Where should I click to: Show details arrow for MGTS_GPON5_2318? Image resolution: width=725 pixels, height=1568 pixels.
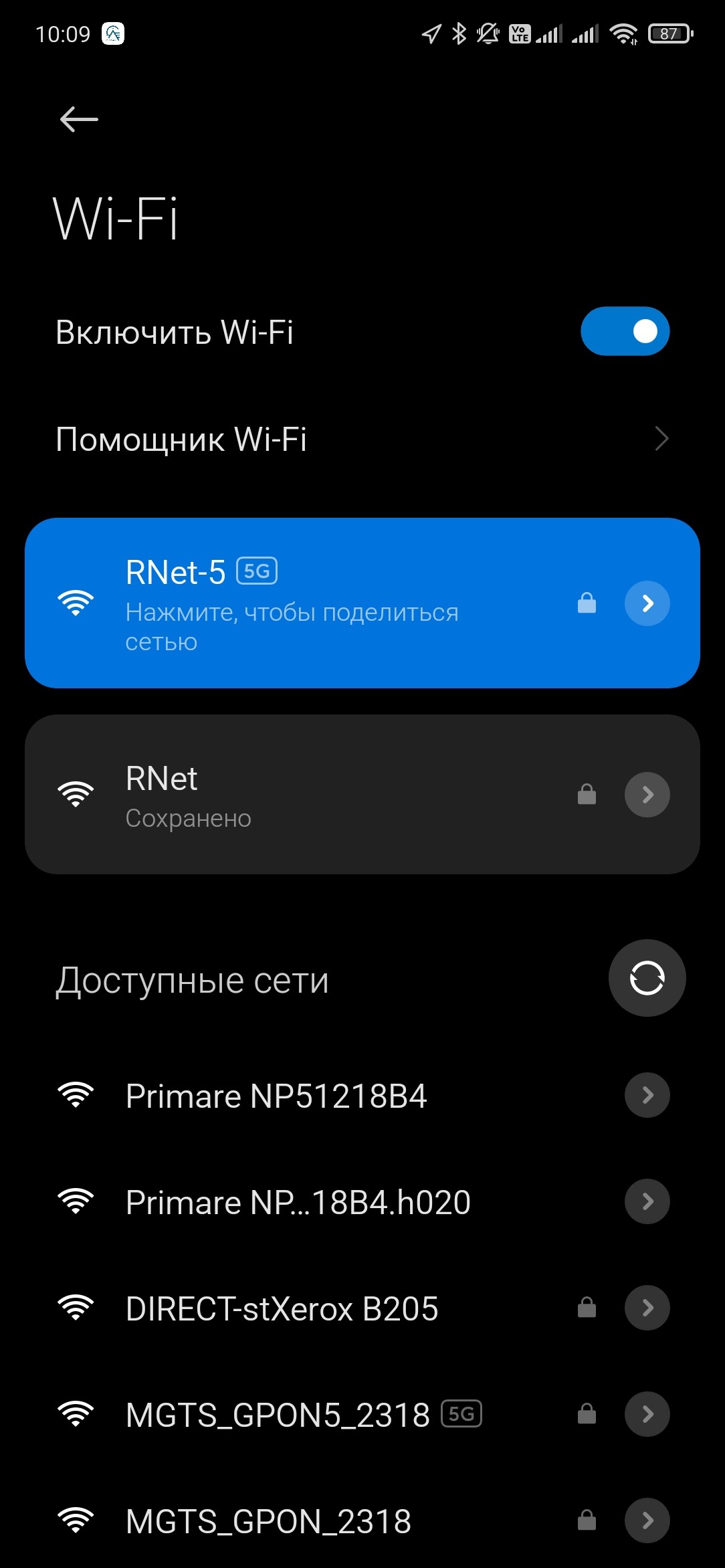(647, 1415)
